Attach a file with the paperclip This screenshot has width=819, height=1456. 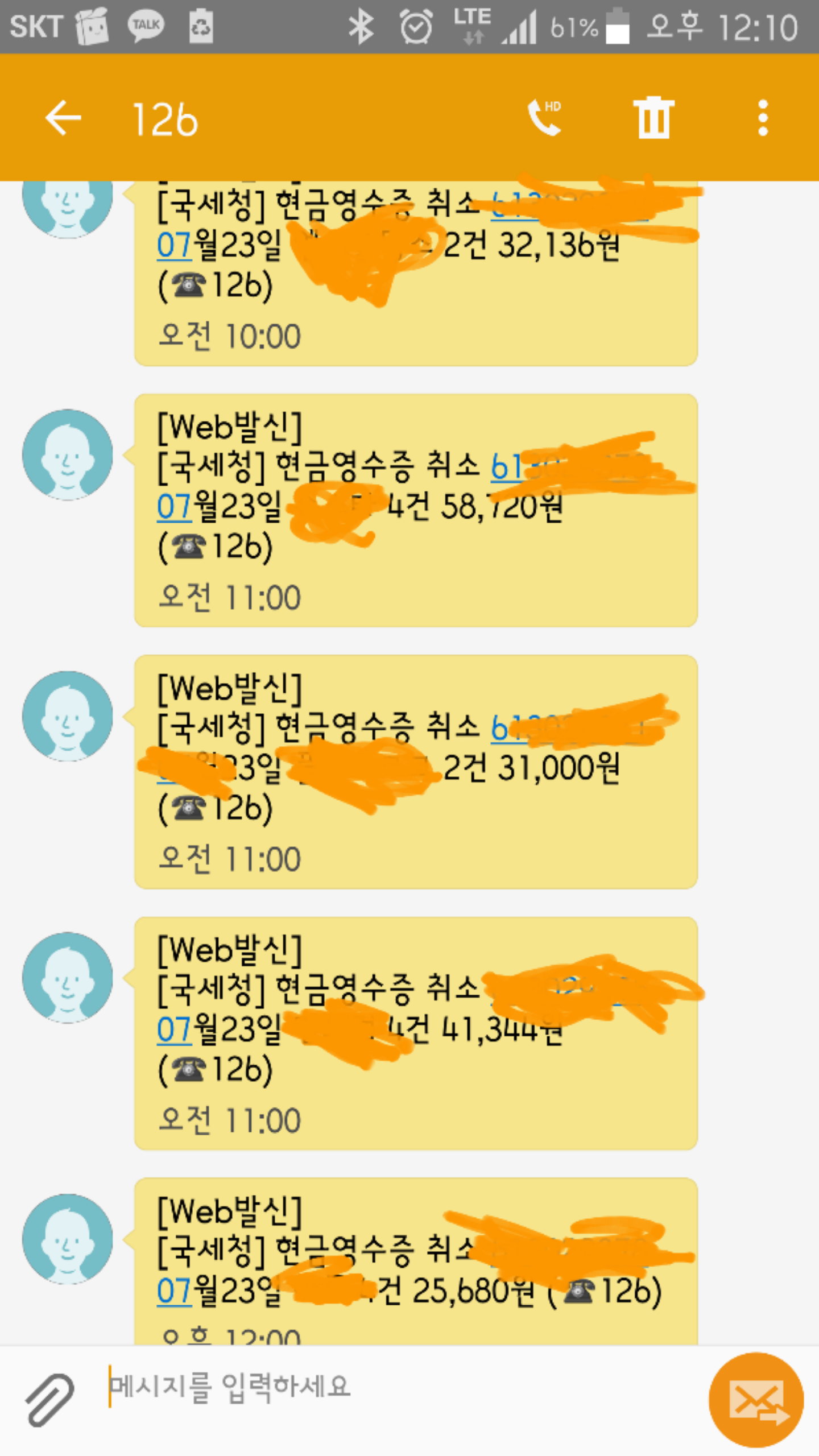(50, 1400)
